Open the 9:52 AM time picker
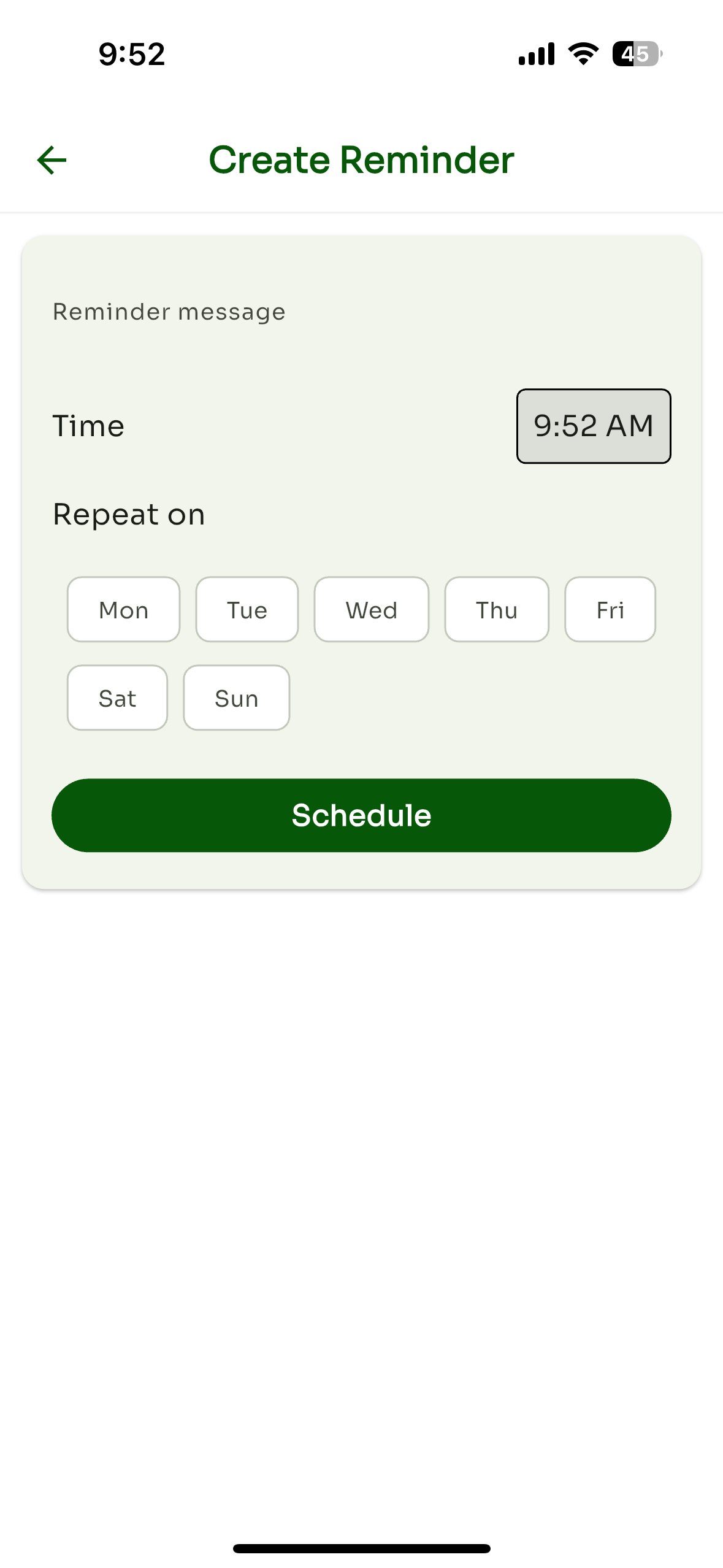Viewport: 723px width, 1568px height. [593, 426]
